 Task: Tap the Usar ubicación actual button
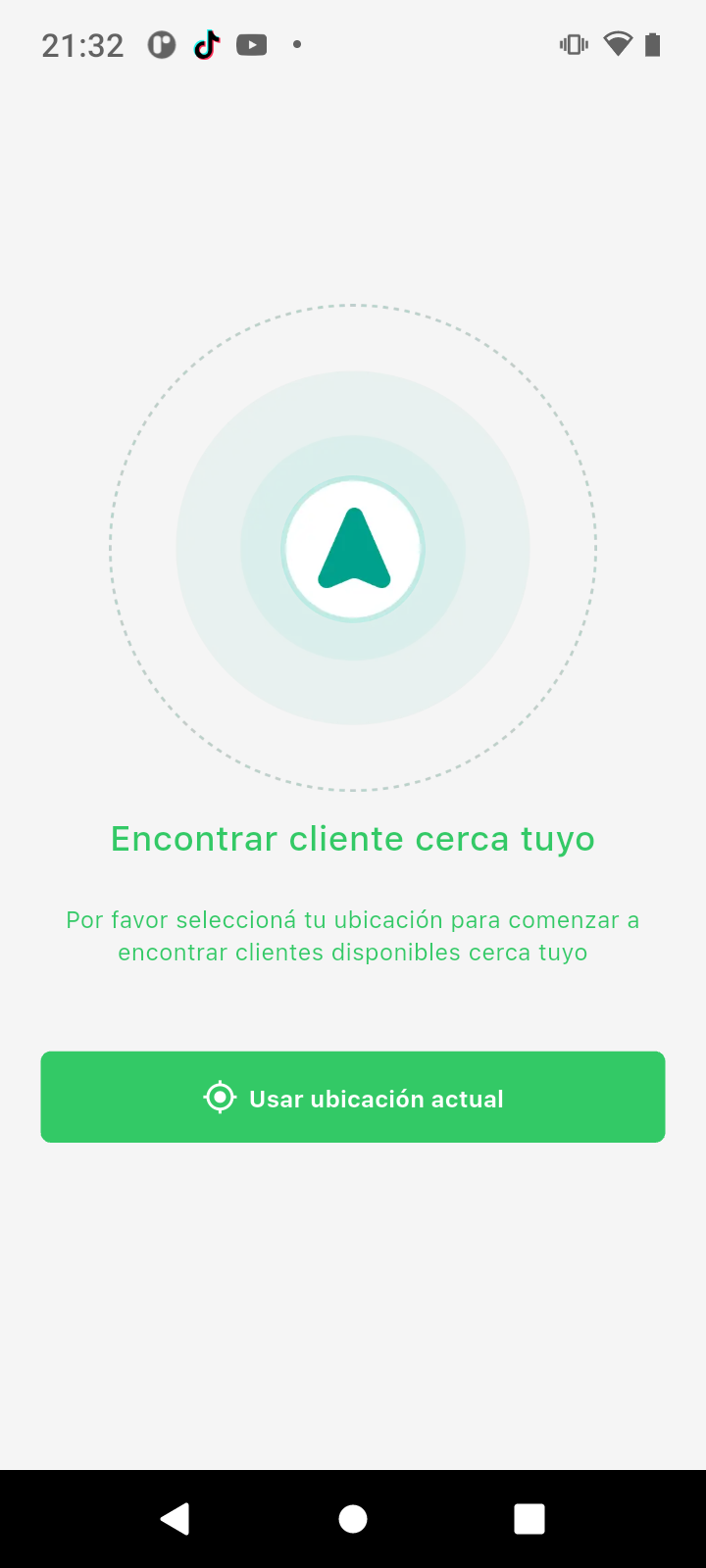[353, 1097]
